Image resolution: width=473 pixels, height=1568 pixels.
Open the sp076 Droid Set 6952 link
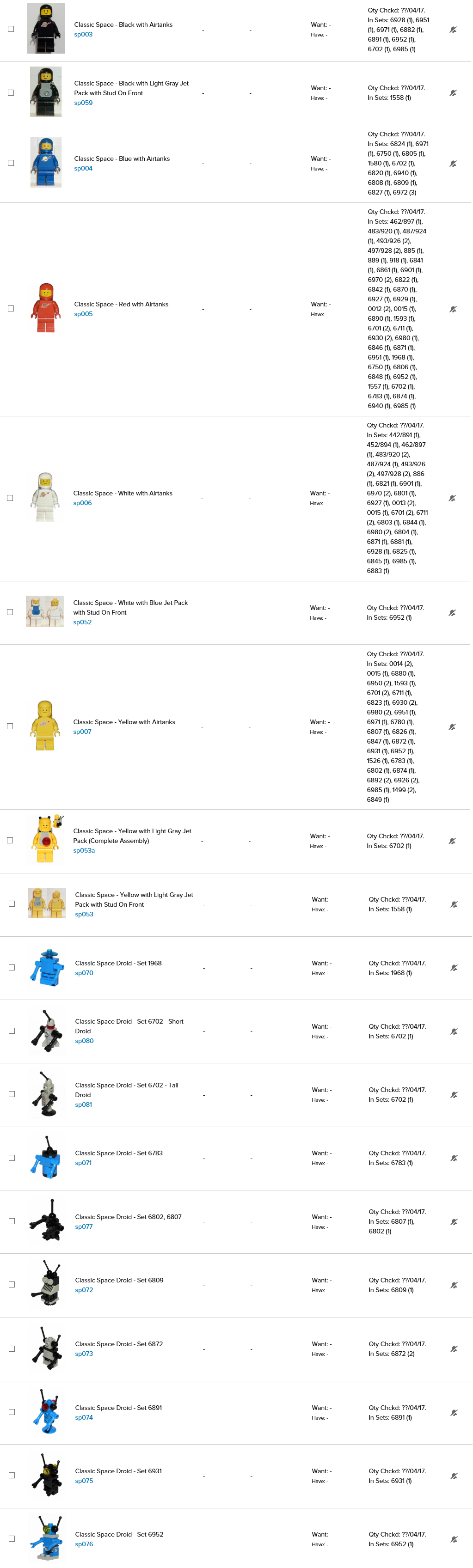click(x=84, y=1544)
